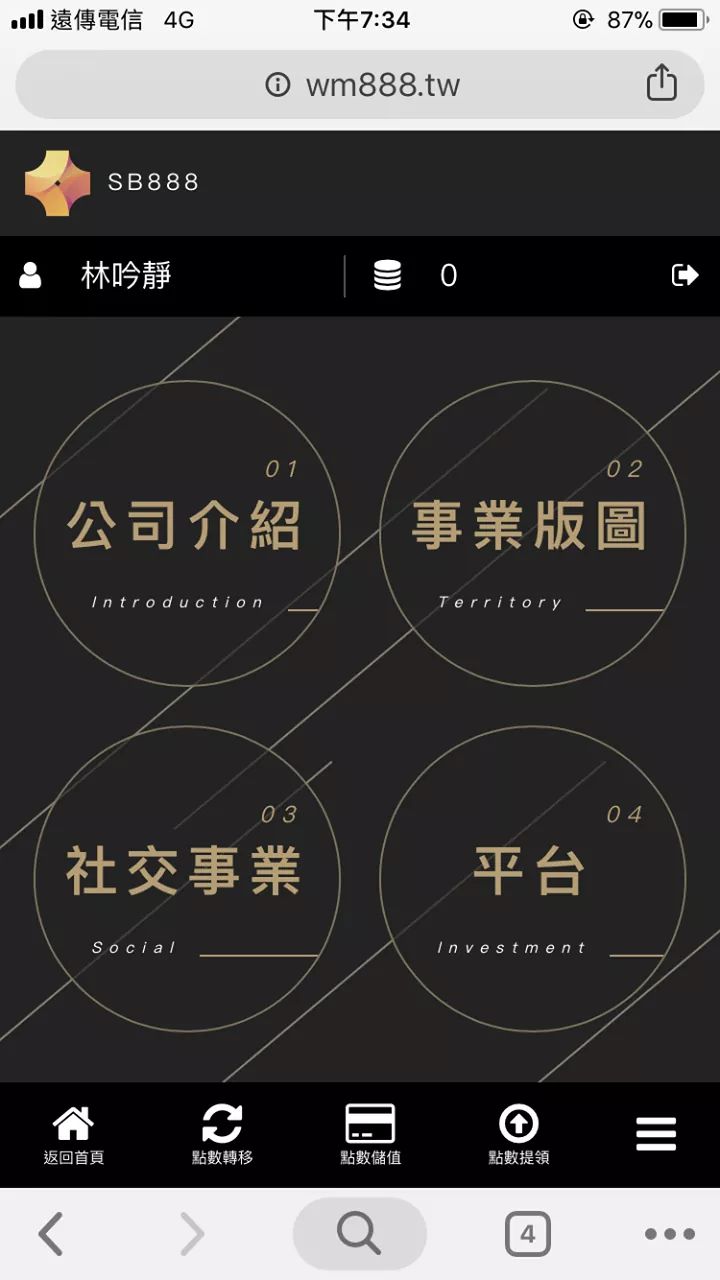Open 點數儲值 top-up tab
Viewport: 720px width, 1280px height.
[x=370, y=1135]
